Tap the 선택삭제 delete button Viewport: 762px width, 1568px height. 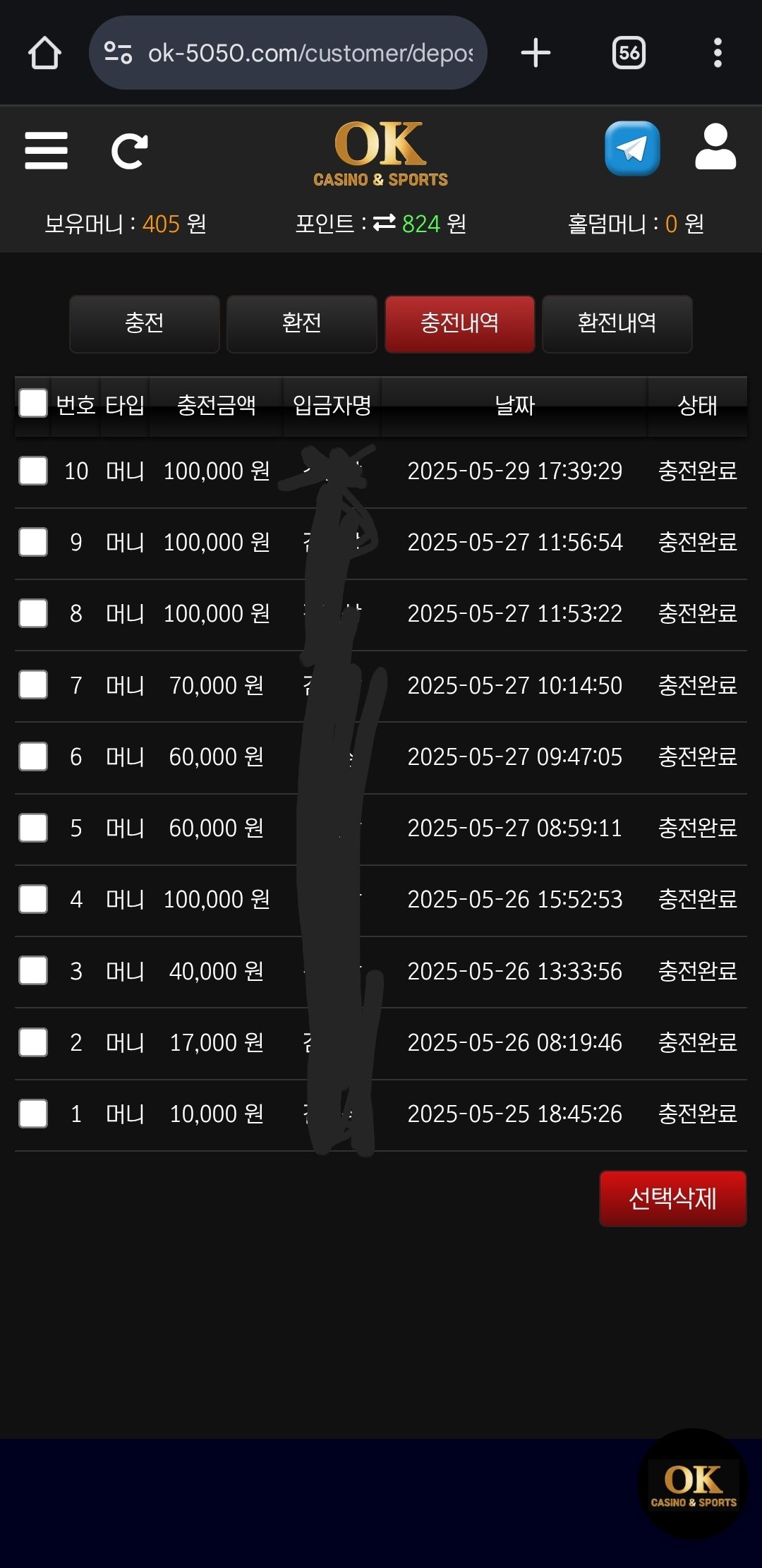pyautogui.click(x=672, y=1198)
